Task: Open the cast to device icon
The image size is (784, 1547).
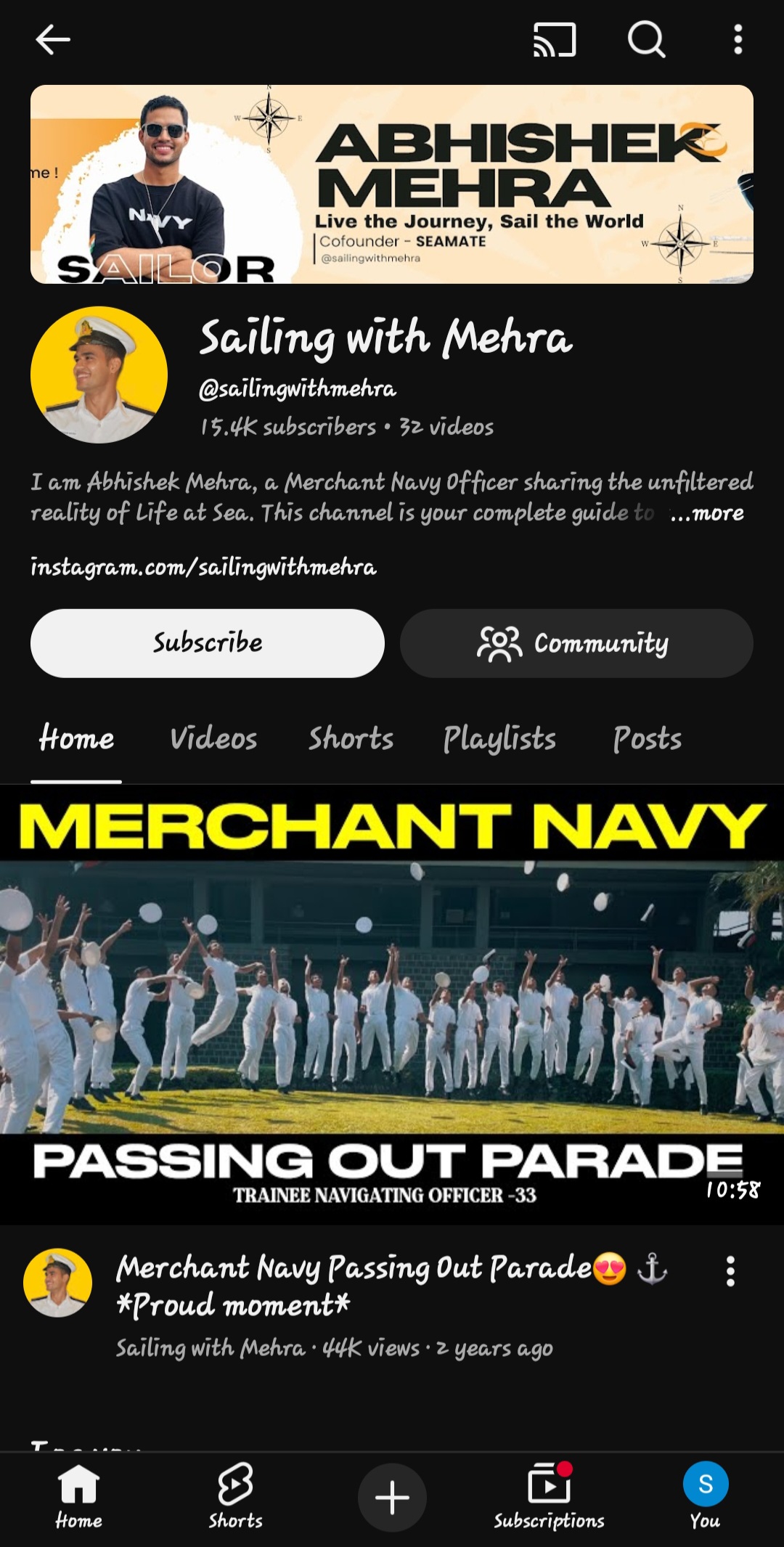Action: pyautogui.click(x=555, y=39)
